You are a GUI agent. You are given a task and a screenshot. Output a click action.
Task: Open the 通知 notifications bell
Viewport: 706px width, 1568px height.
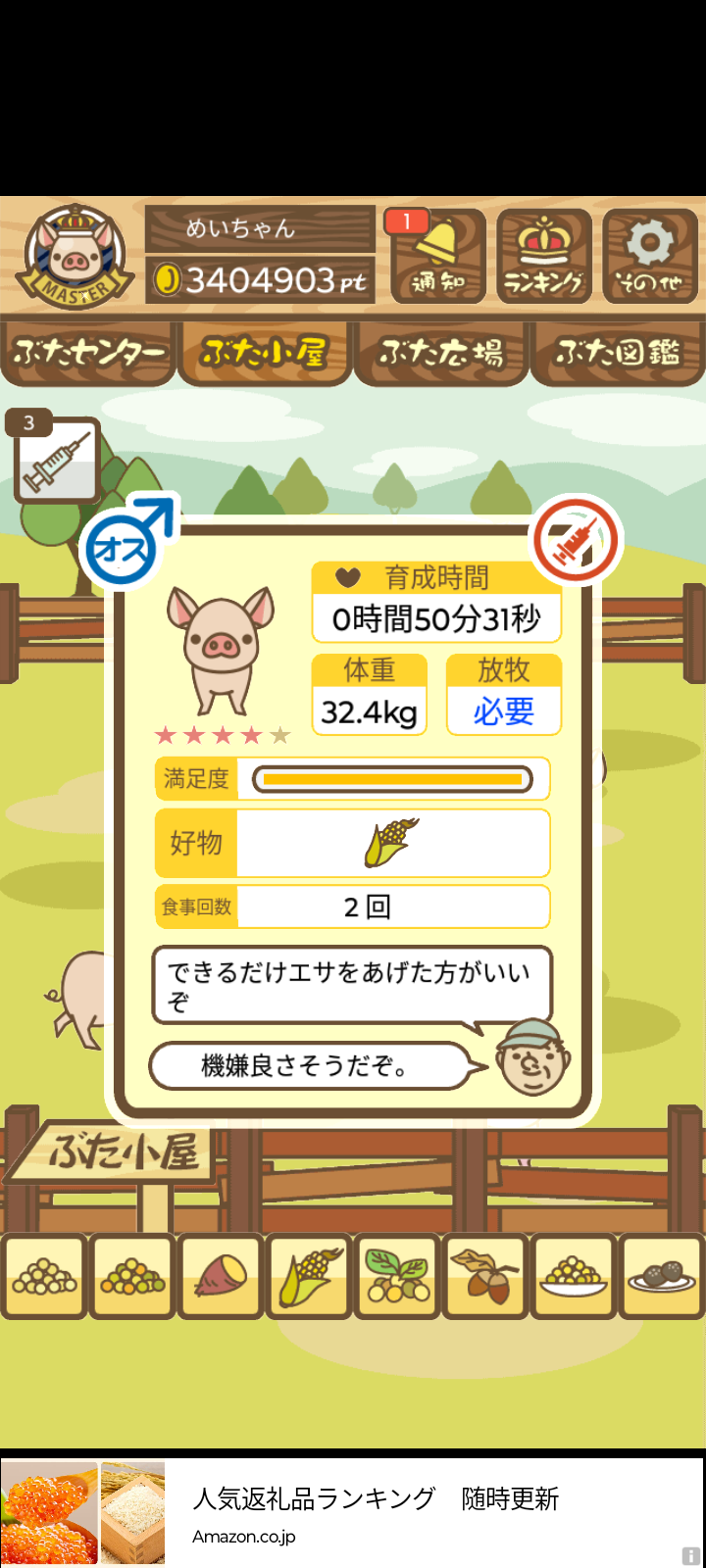pos(438,257)
